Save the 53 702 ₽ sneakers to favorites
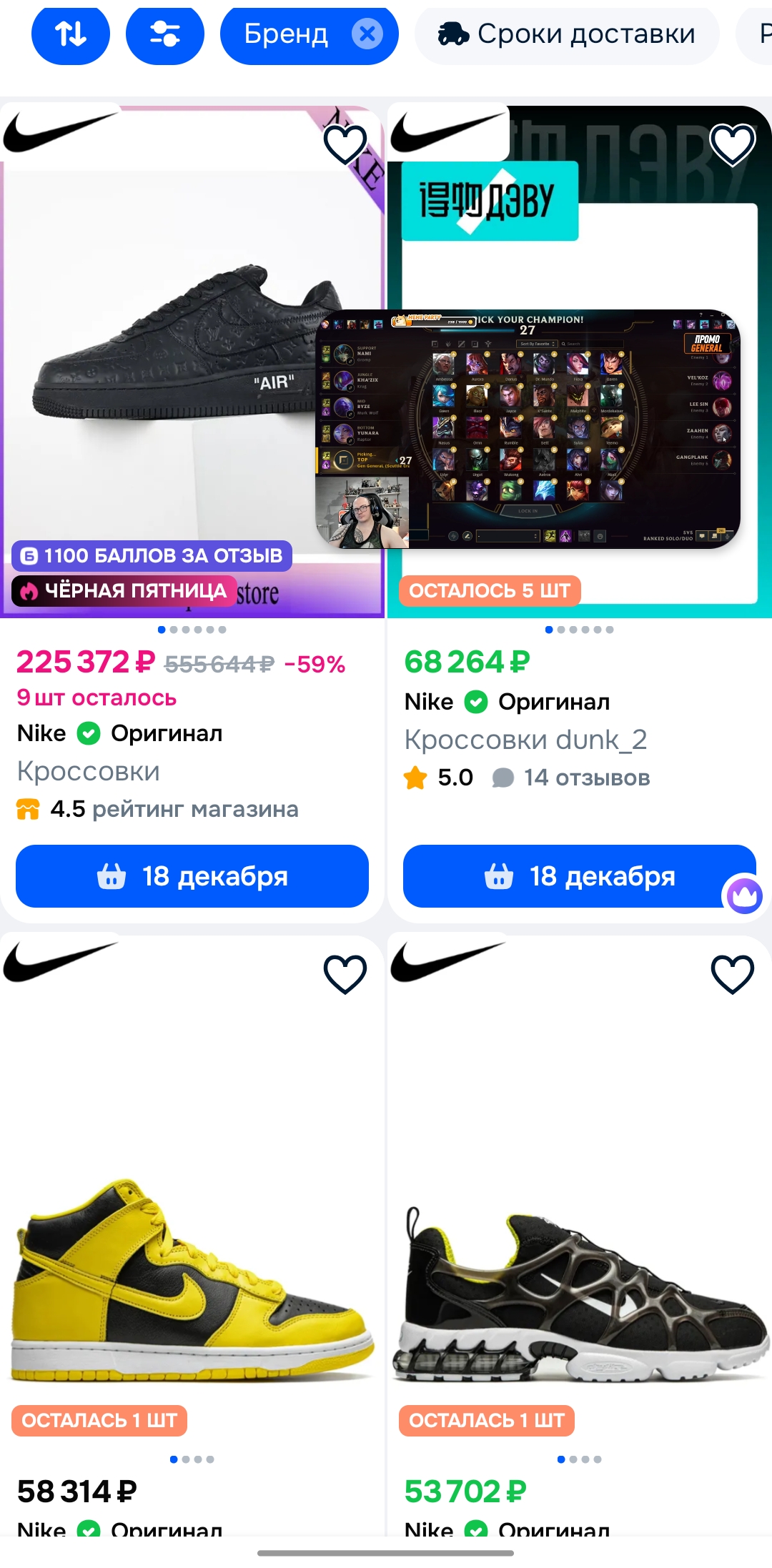Viewport: 772px width, 1568px height. pyautogui.click(x=733, y=973)
